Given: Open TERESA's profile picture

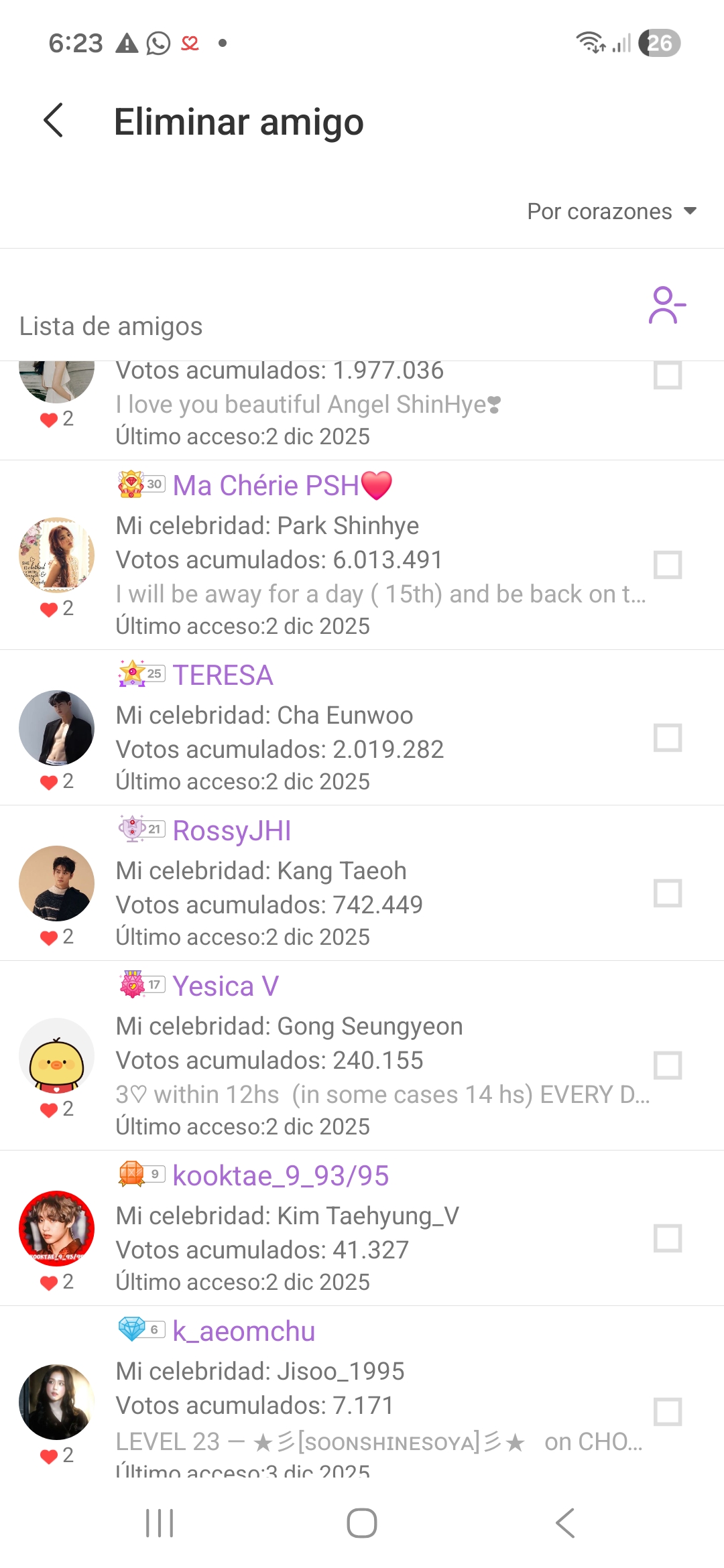Looking at the screenshot, I should pos(57,728).
